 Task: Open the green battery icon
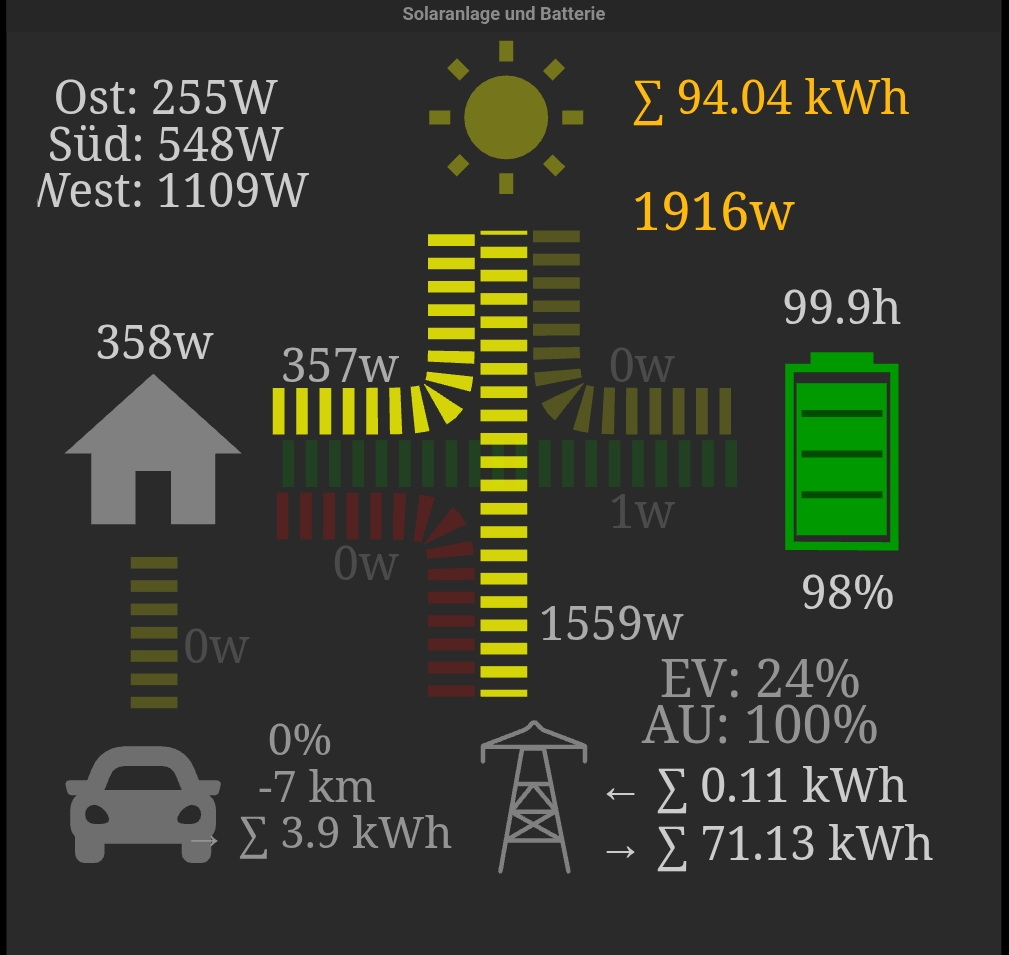point(841,452)
